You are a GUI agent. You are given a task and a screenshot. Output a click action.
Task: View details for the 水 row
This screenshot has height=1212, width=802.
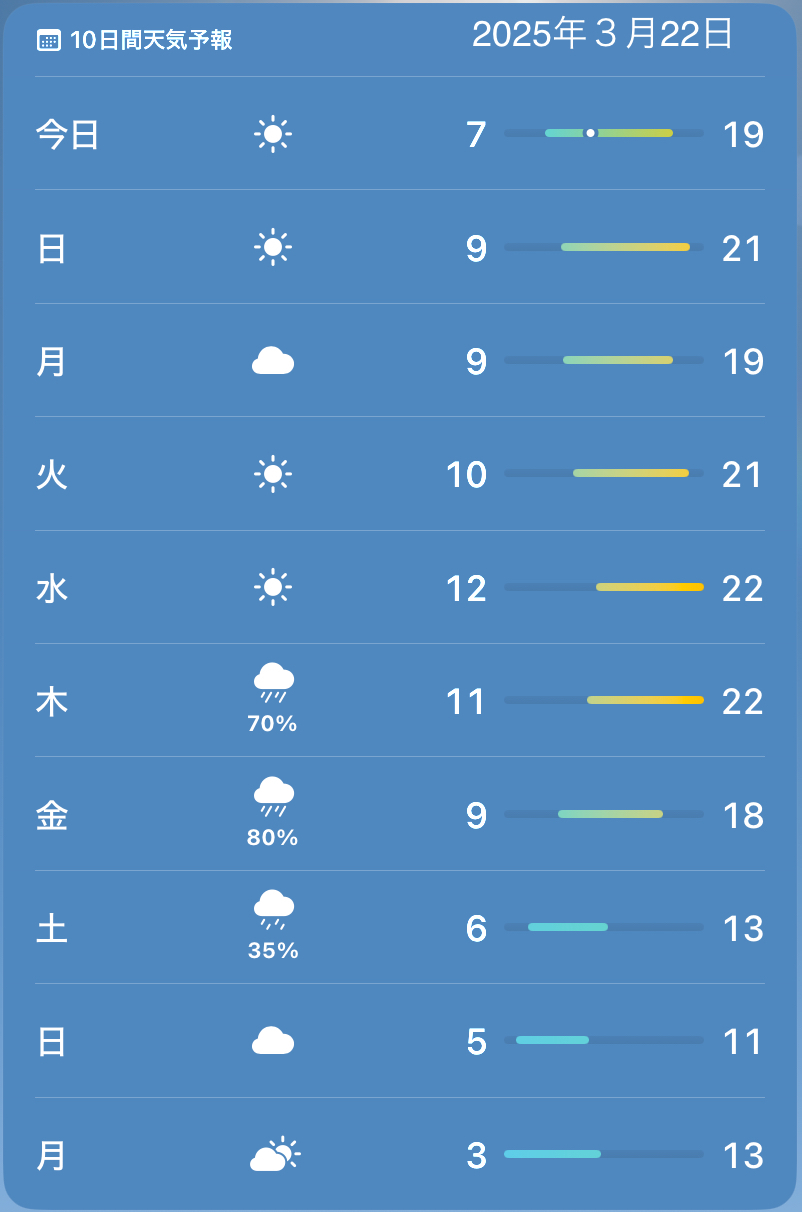[400, 587]
